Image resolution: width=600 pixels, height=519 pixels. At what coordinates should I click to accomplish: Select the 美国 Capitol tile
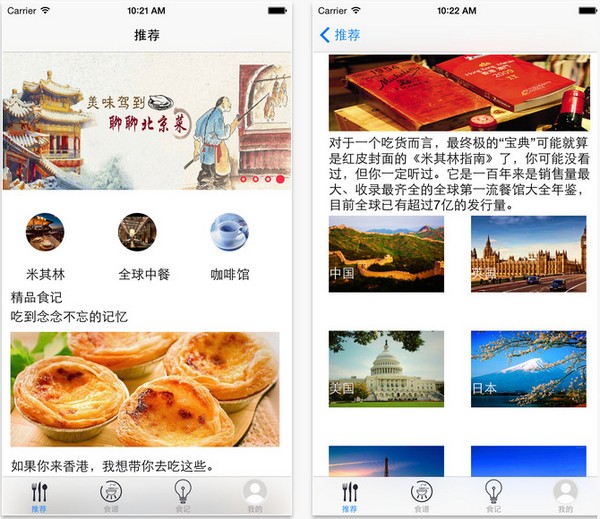[x=386, y=368]
